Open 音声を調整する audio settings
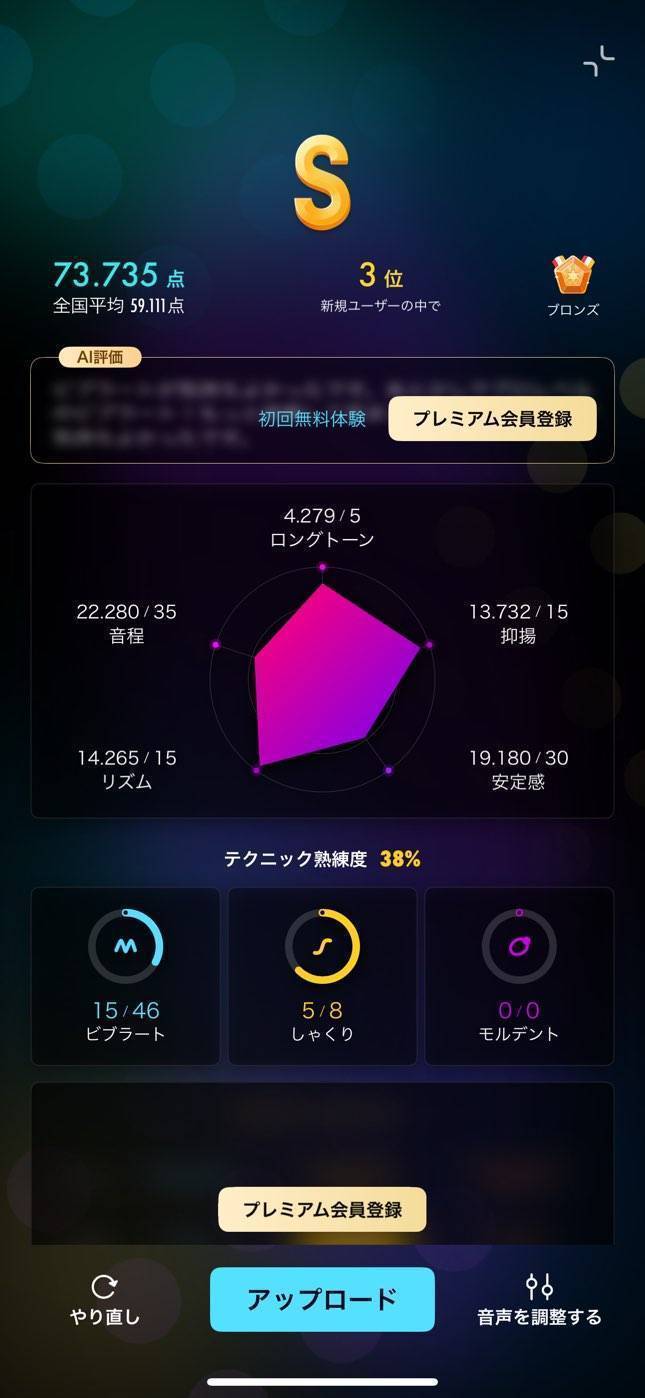The height and width of the screenshot is (1398, 645). [x=540, y=1300]
